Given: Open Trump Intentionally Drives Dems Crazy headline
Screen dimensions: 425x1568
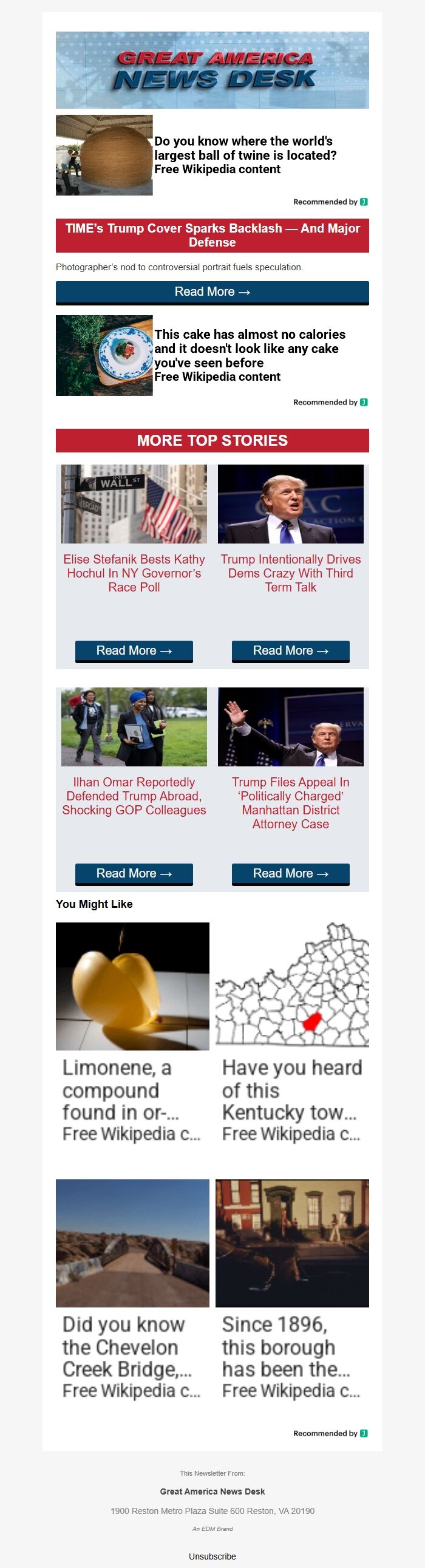Looking at the screenshot, I should point(290,573).
